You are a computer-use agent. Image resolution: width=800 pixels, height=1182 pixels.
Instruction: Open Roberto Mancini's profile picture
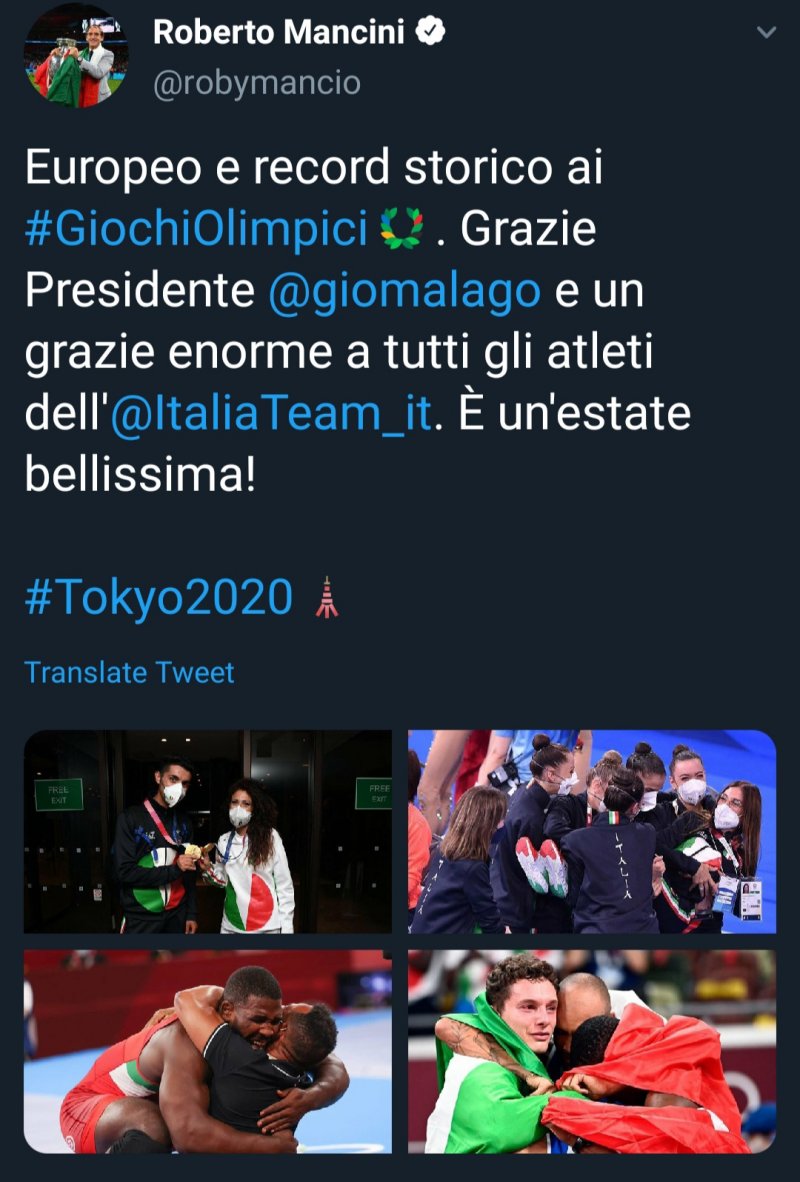point(76,56)
